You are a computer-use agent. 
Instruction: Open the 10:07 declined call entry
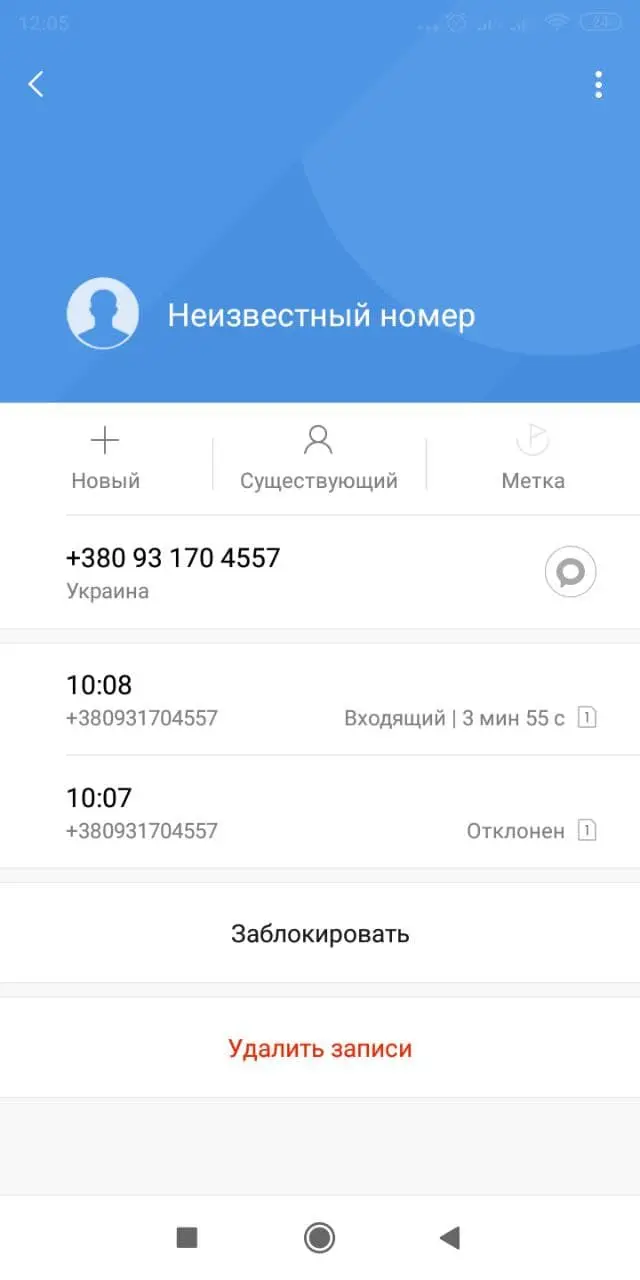(x=320, y=813)
